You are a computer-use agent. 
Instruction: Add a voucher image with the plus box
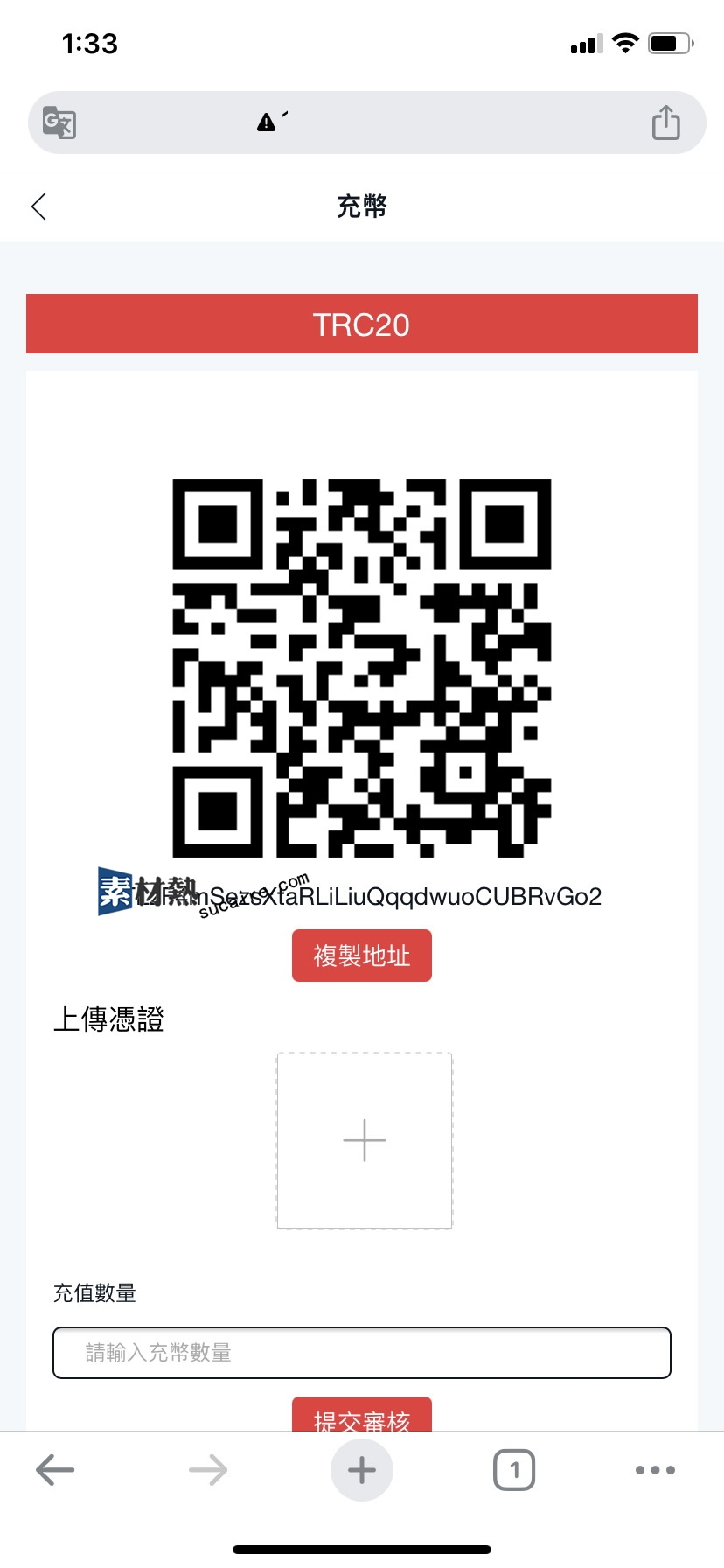pyautogui.click(x=365, y=1141)
